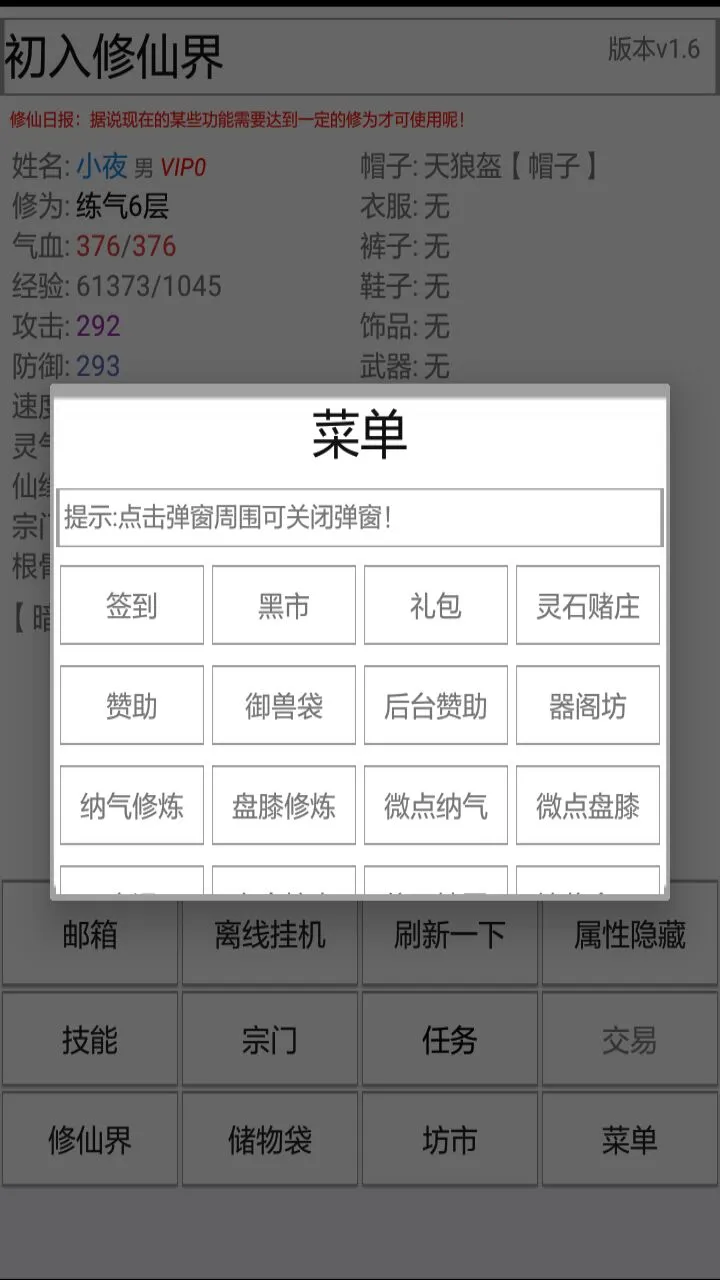Click 离线挂机 offline idle mode
This screenshot has width=720, height=1280.
pos(269,935)
